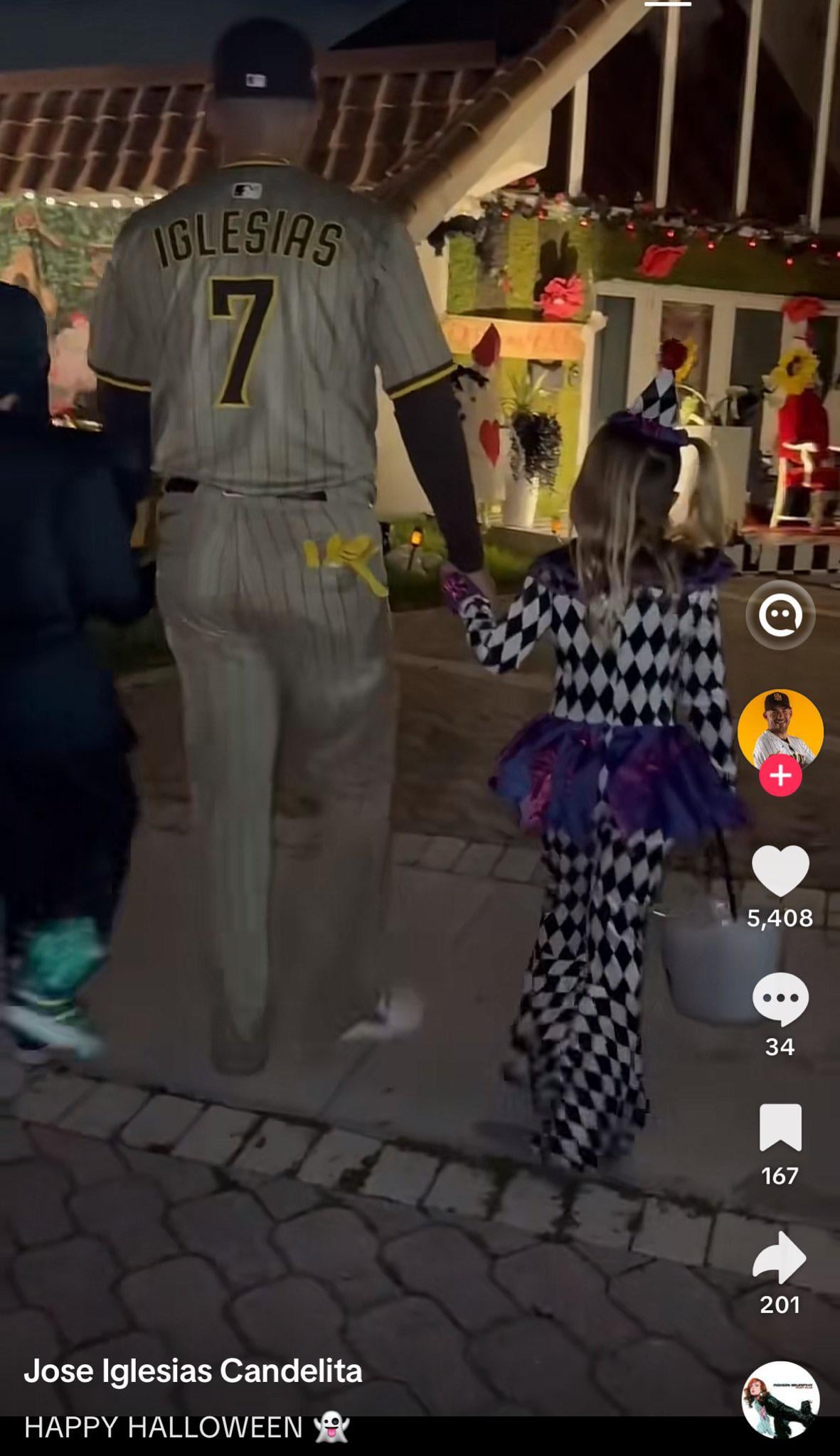840x1456 pixels.
Task: Open Jose Iglesias Candelita's profile name
Action: point(193,1371)
